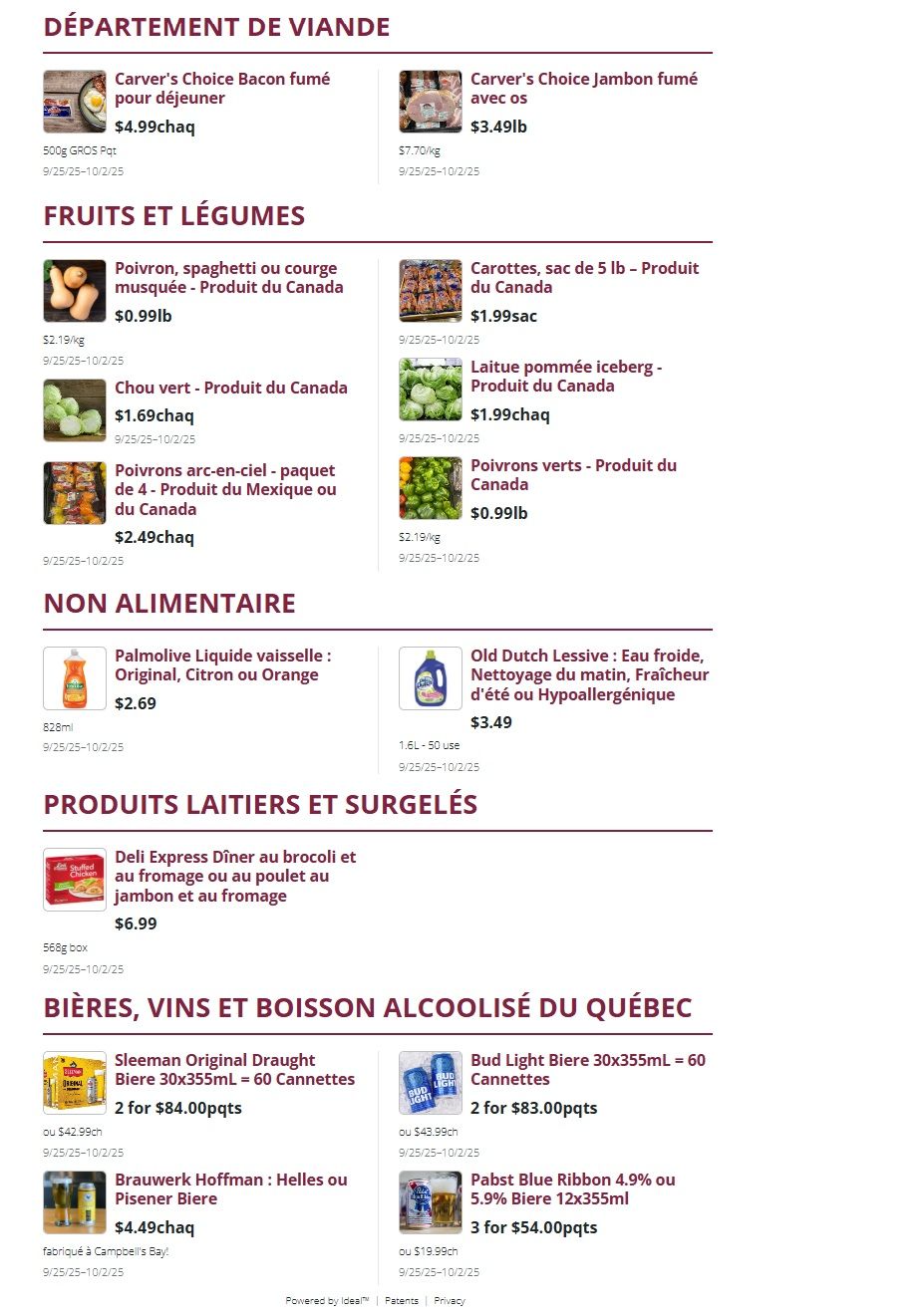Select Bud Light Biere 30x355mL deal
Image resolution: width=921 pixels, height=1316 pixels.
(588, 1070)
